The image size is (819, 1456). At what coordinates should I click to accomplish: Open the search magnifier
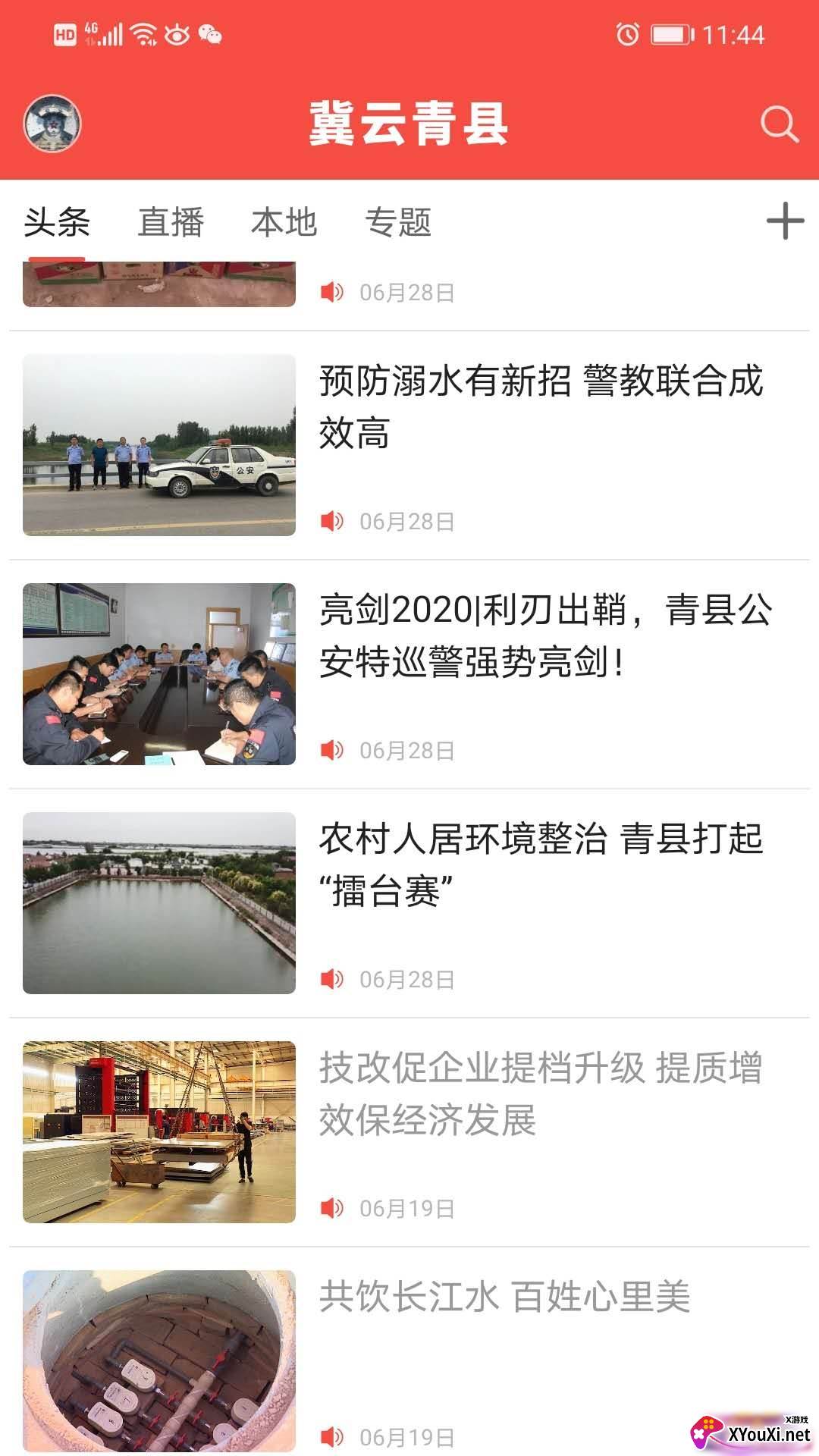click(779, 124)
